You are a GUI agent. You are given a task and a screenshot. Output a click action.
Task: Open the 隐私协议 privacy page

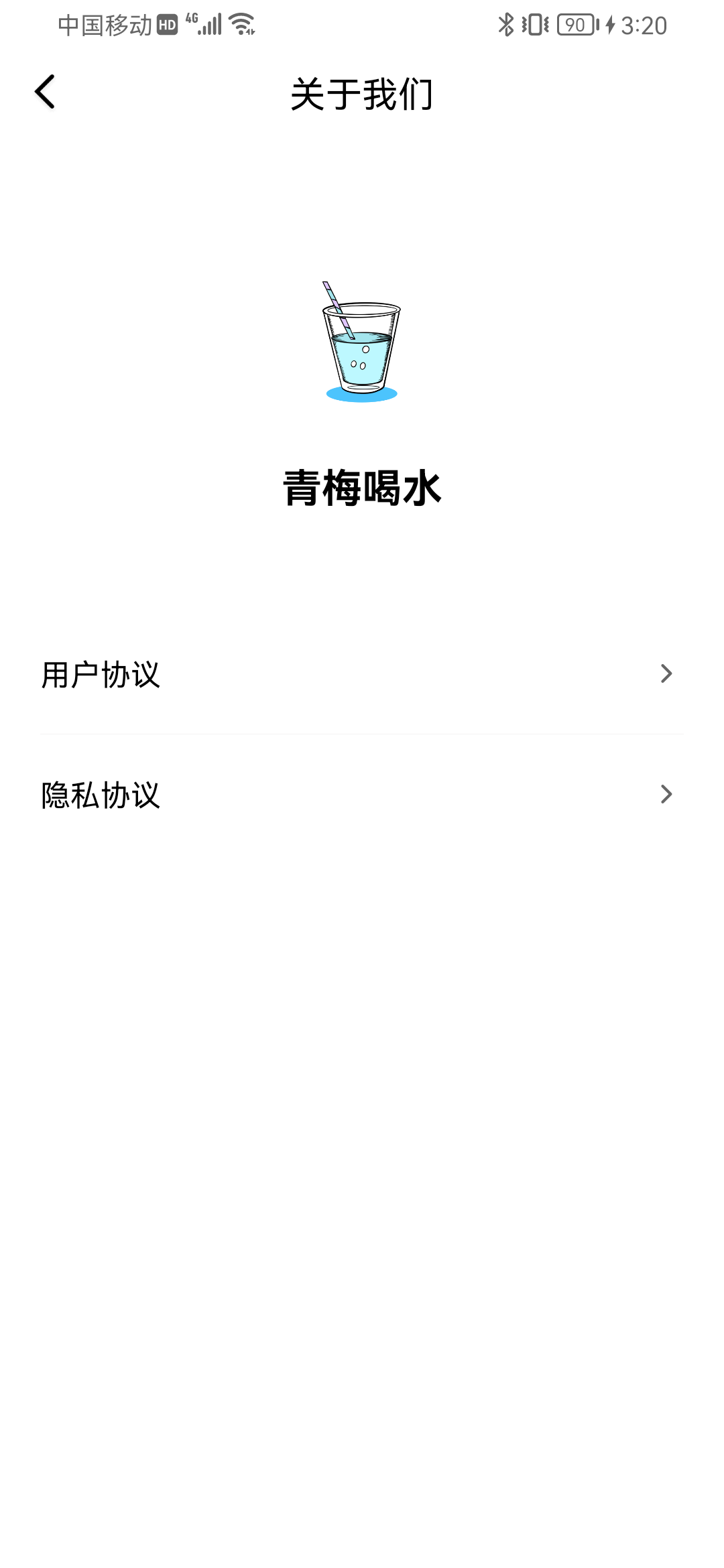click(x=101, y=796)
